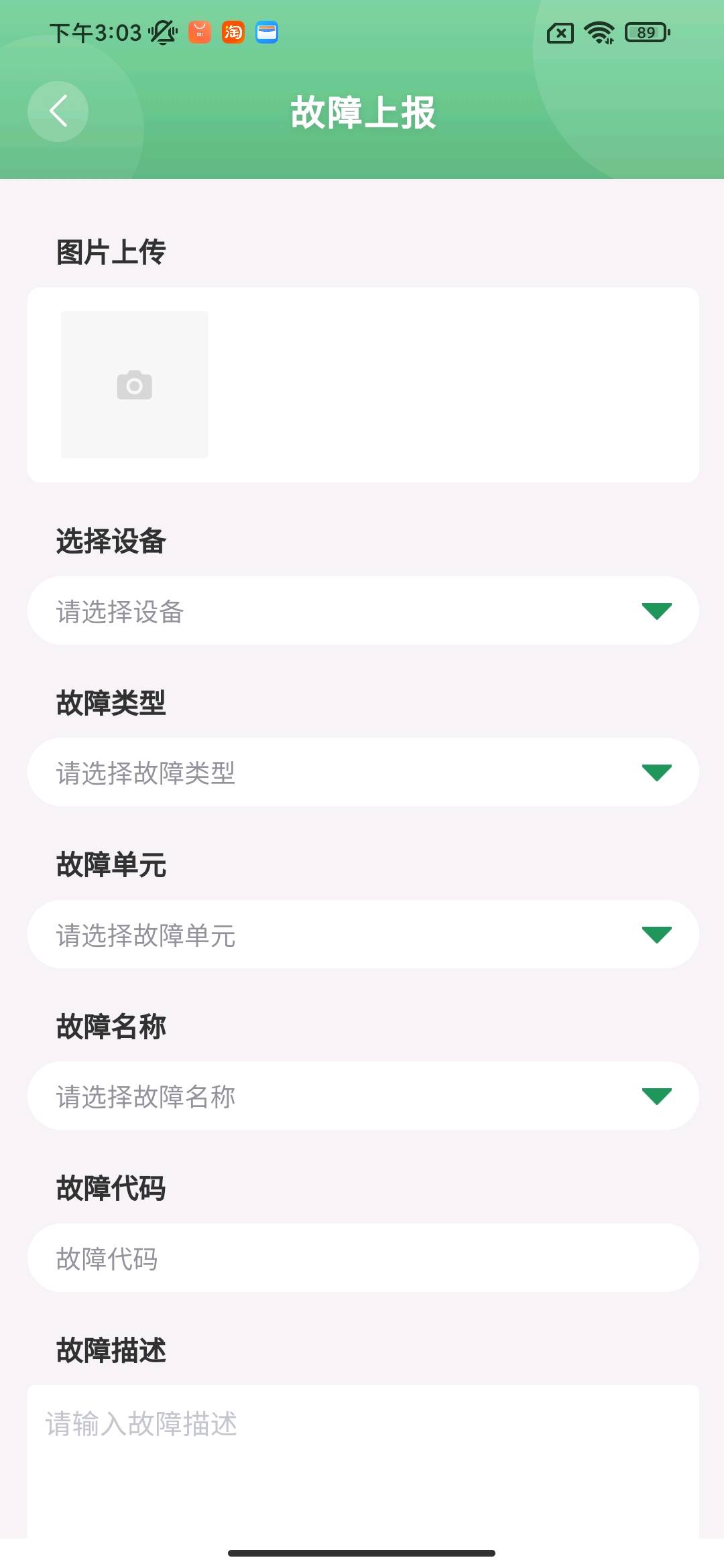Go back from the 故障上报 page
Image resolution: width=724 pixels, height=1568 pixels.
coord(58,111)
